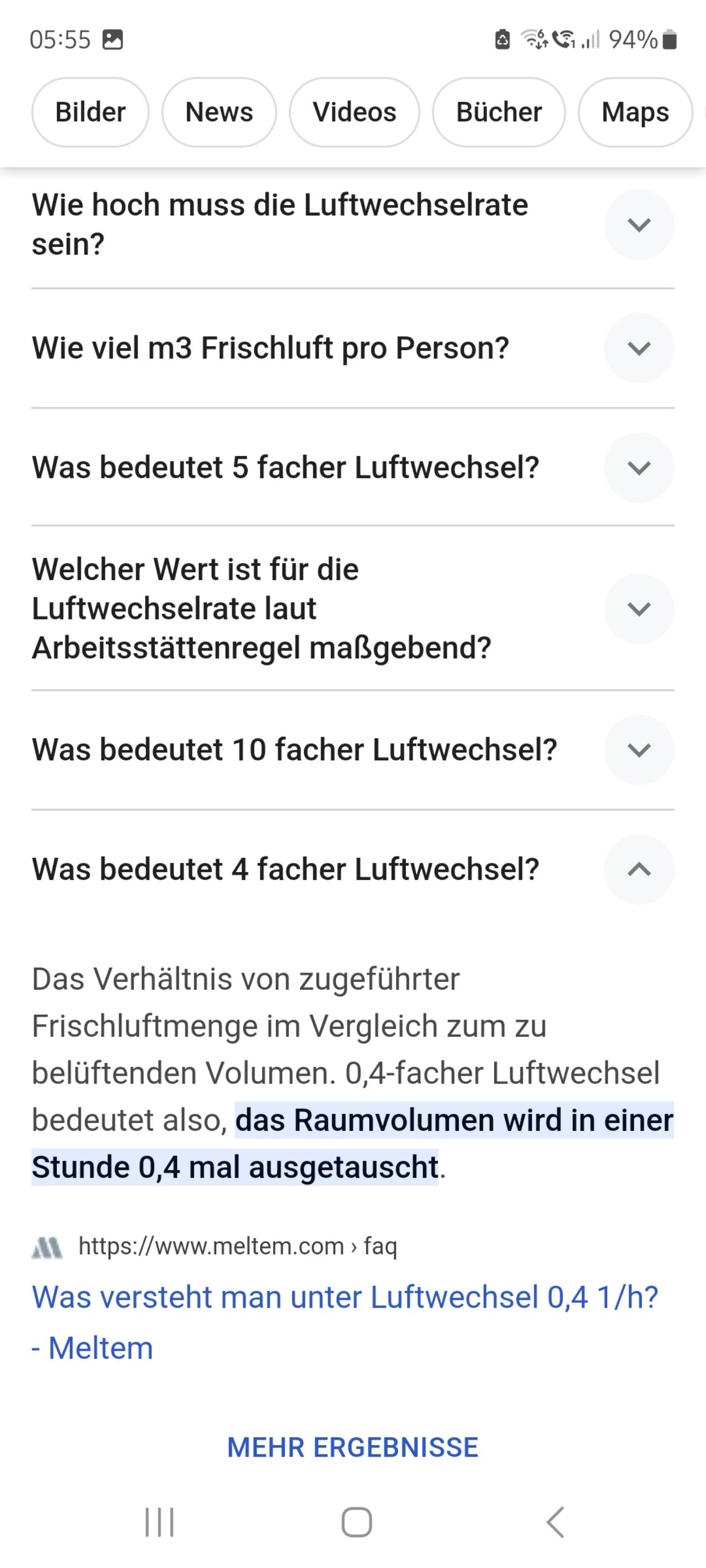Image resolution: width=706 pixels, height=1568 pixels.
Task: Switch to Bücher results
Action: [x=498, y=112]
